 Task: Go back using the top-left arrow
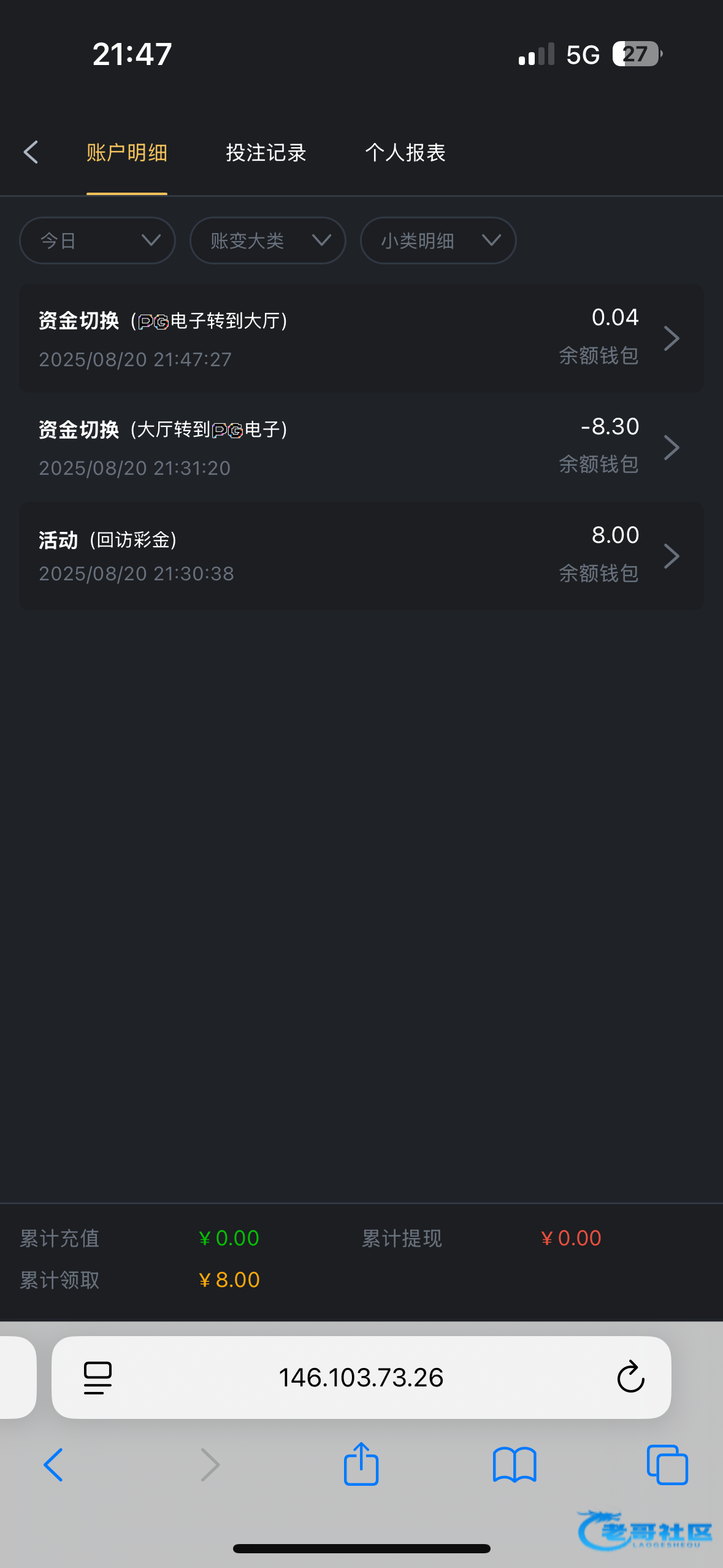point(31,152)
